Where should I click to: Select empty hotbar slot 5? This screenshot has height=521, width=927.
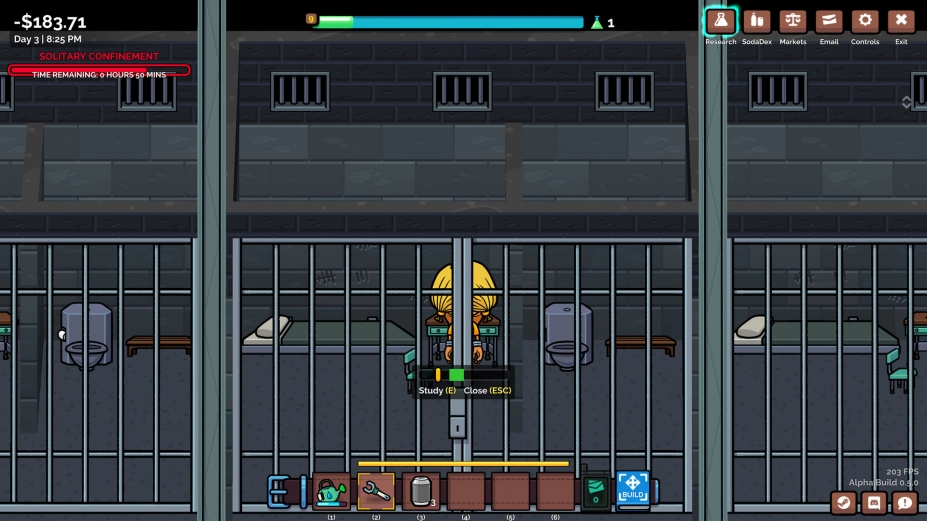coord(511,491)
